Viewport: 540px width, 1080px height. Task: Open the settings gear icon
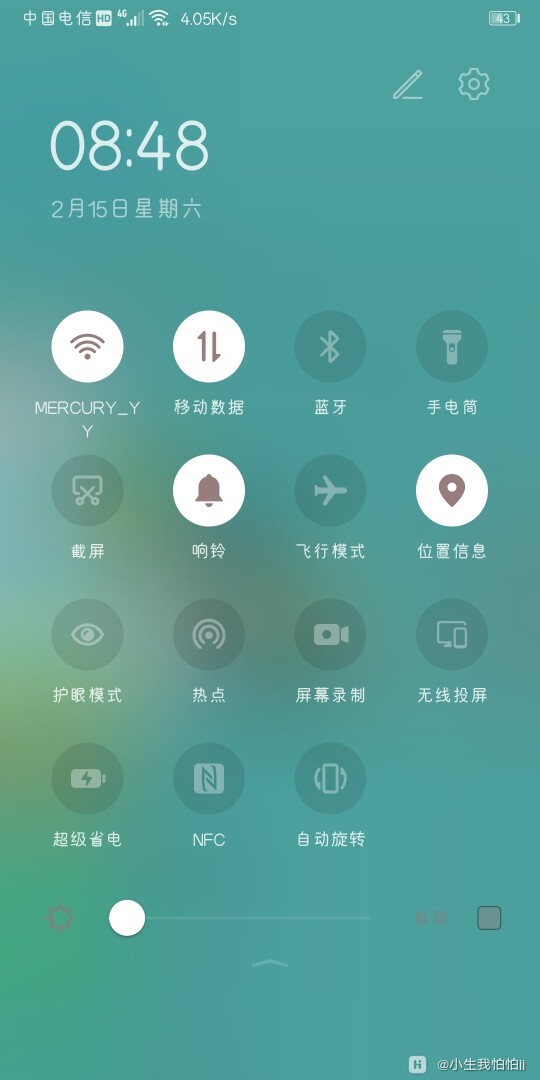coord(474,84)
